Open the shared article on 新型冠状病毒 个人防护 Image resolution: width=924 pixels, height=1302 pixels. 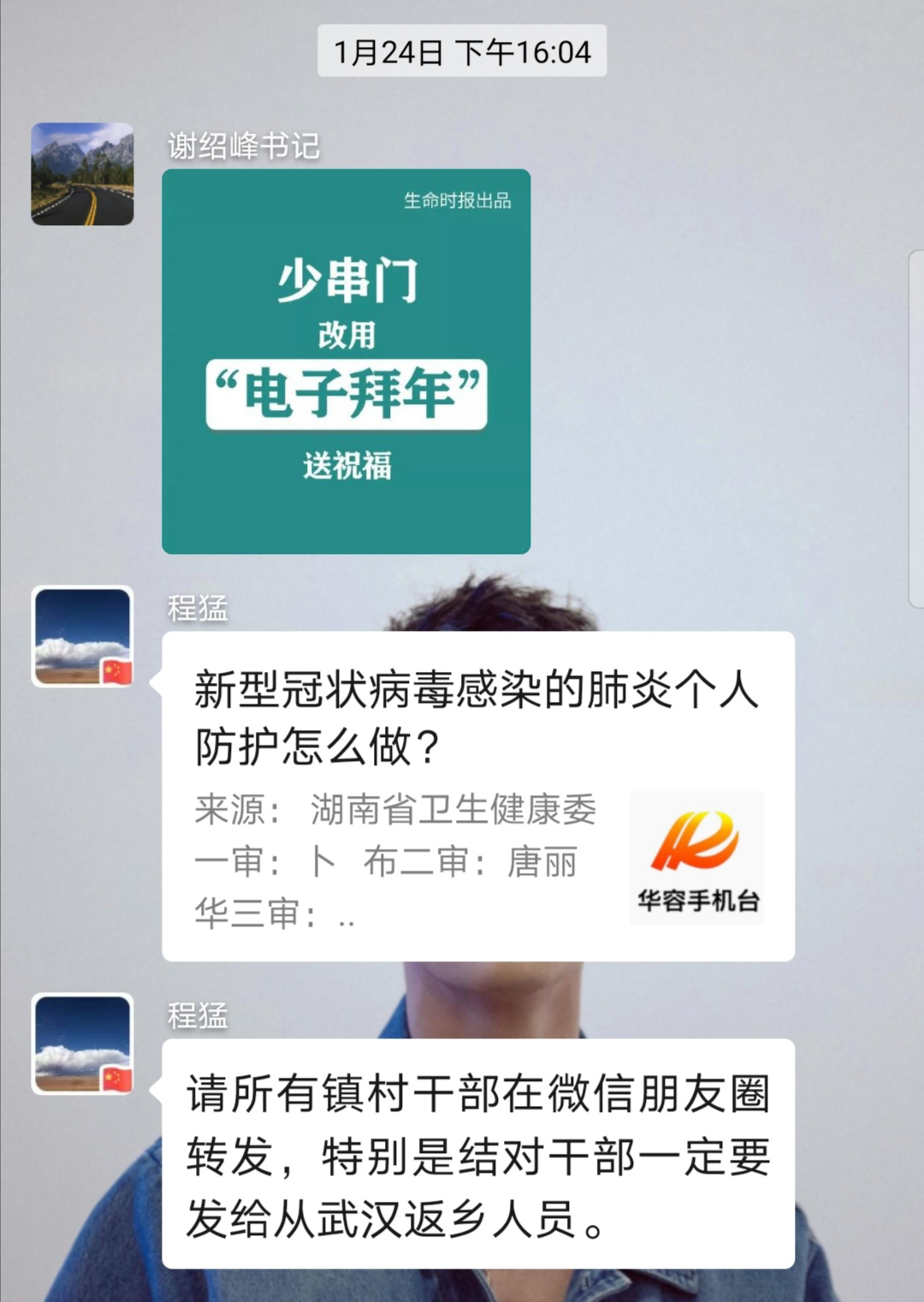[x=477, y=796]
